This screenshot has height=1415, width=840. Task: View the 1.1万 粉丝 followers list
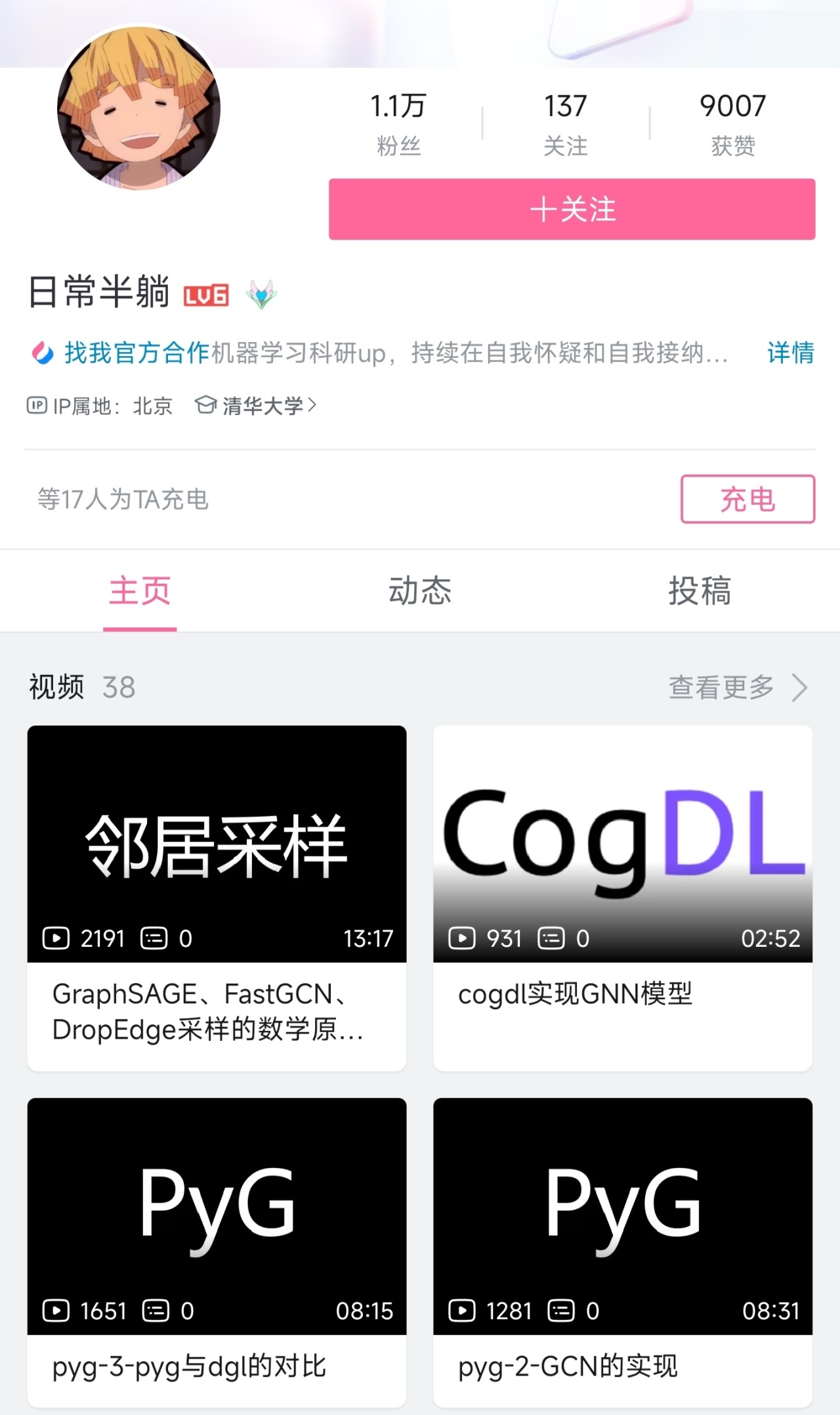point(398,123)
